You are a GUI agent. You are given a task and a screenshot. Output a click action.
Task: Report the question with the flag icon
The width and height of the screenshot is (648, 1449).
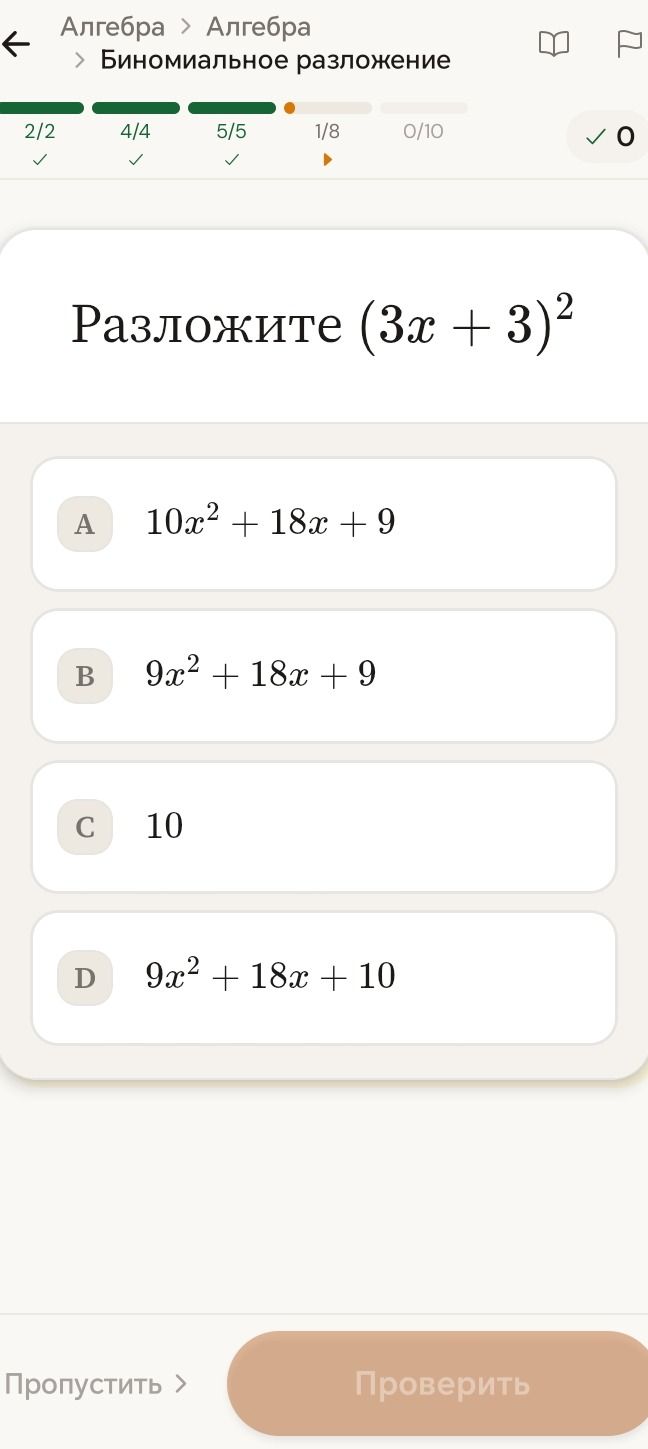[630, 44]
